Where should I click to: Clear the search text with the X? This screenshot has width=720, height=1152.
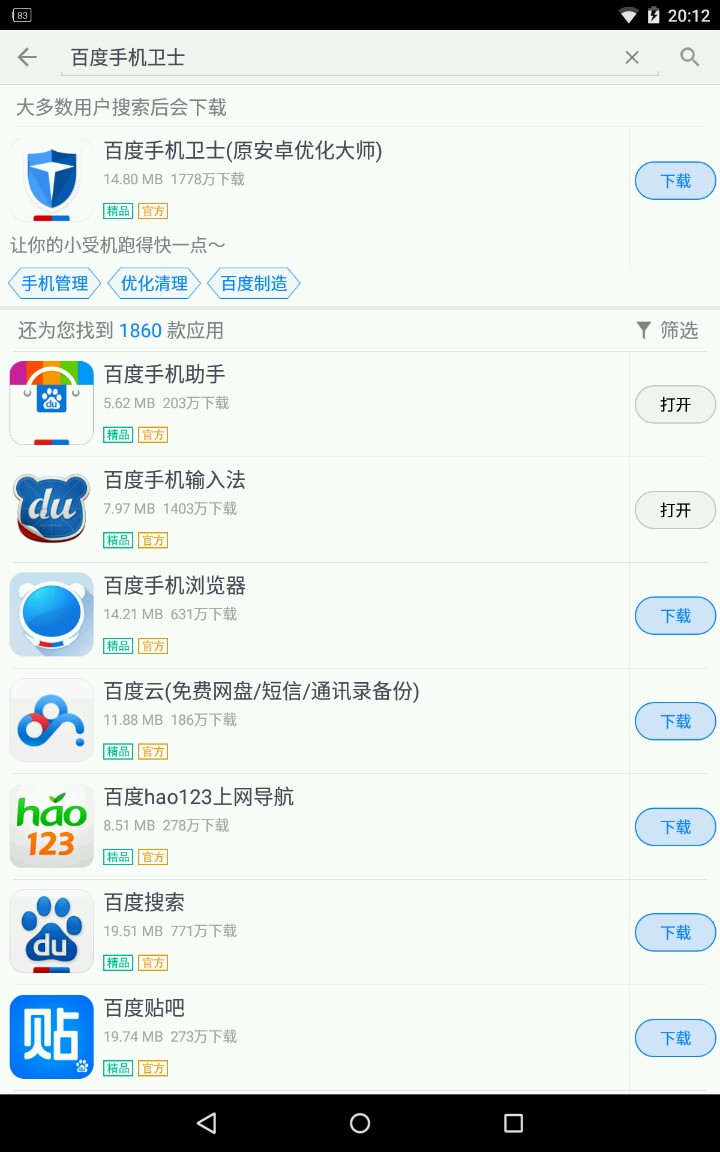[x=632, y=58]
